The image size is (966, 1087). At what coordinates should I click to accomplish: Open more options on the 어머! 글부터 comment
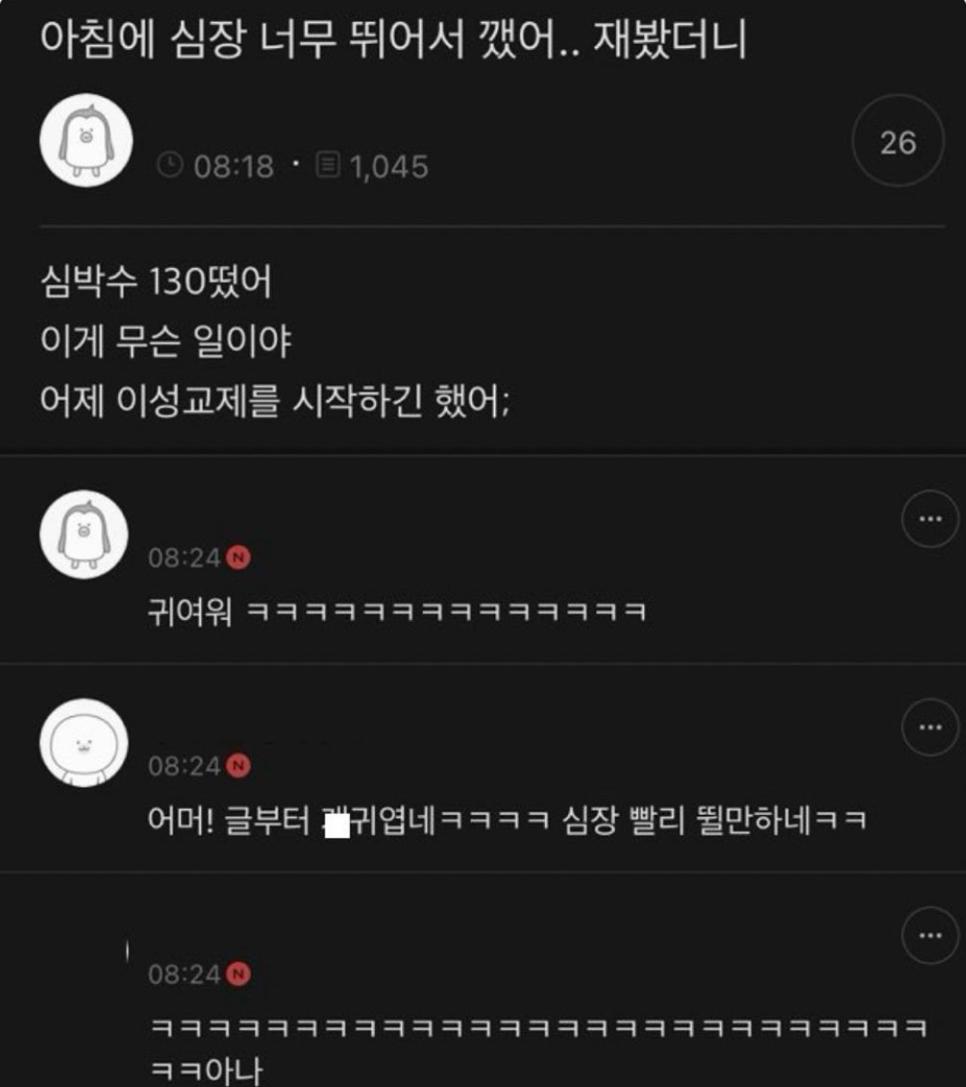click(930, 727)
